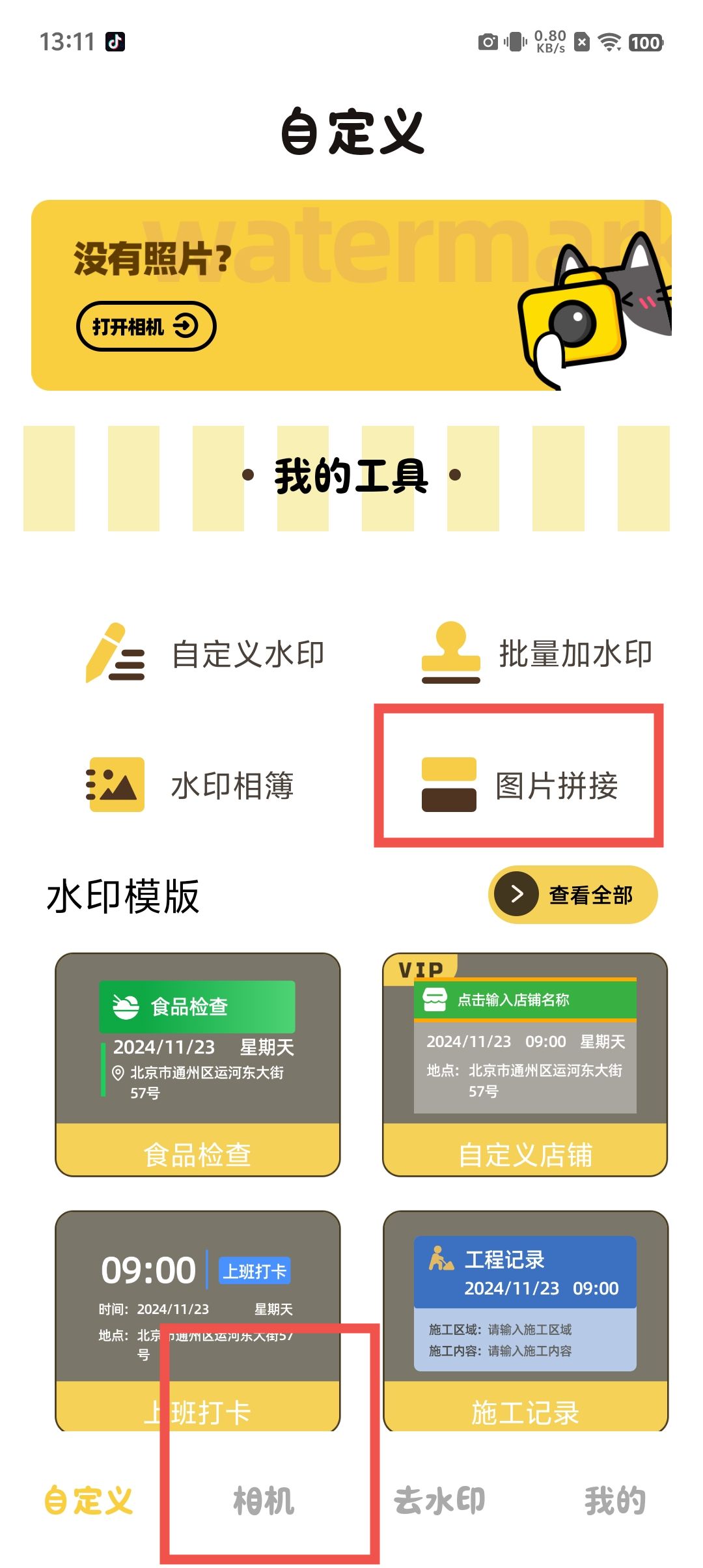Select the 自定义 bottom tab

(89, 1500)
